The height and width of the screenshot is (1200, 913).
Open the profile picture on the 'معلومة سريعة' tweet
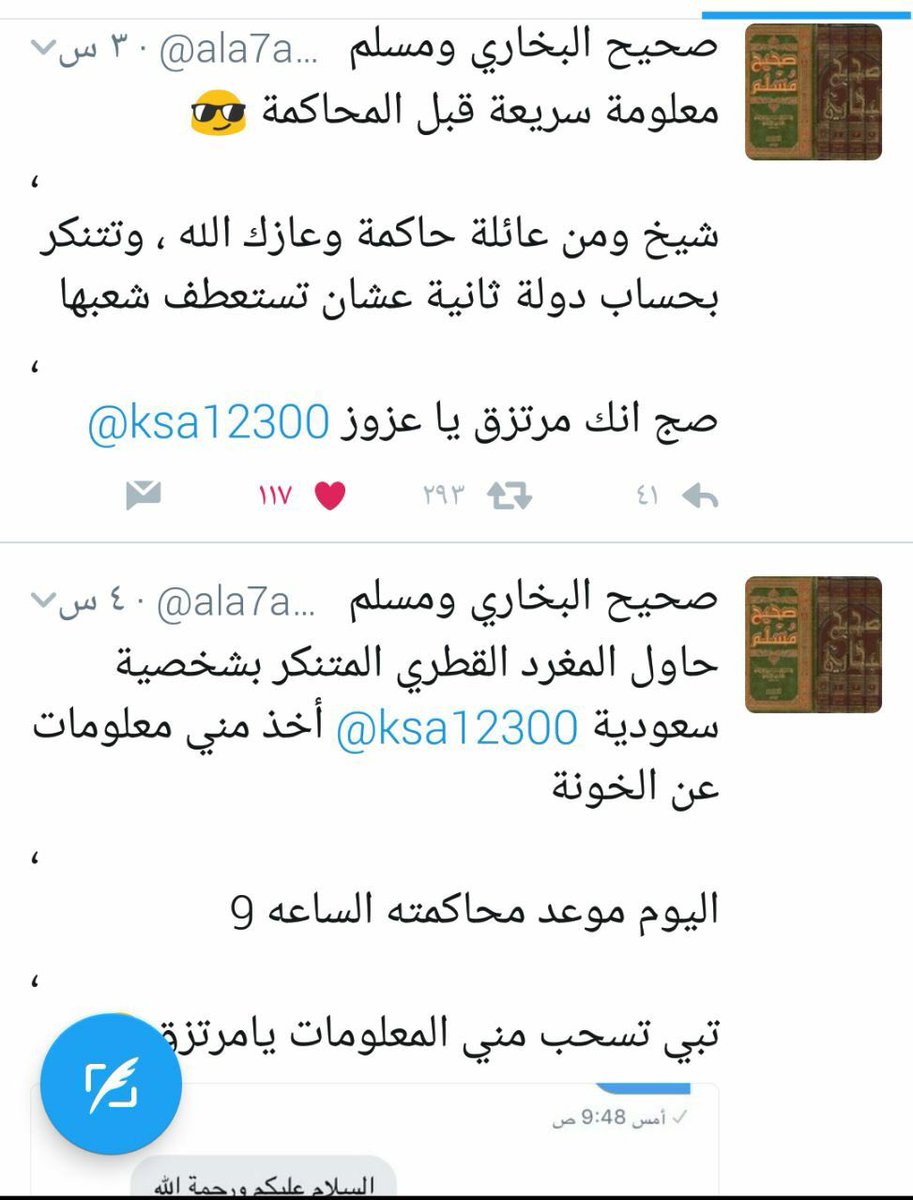[x=813, y=92]
